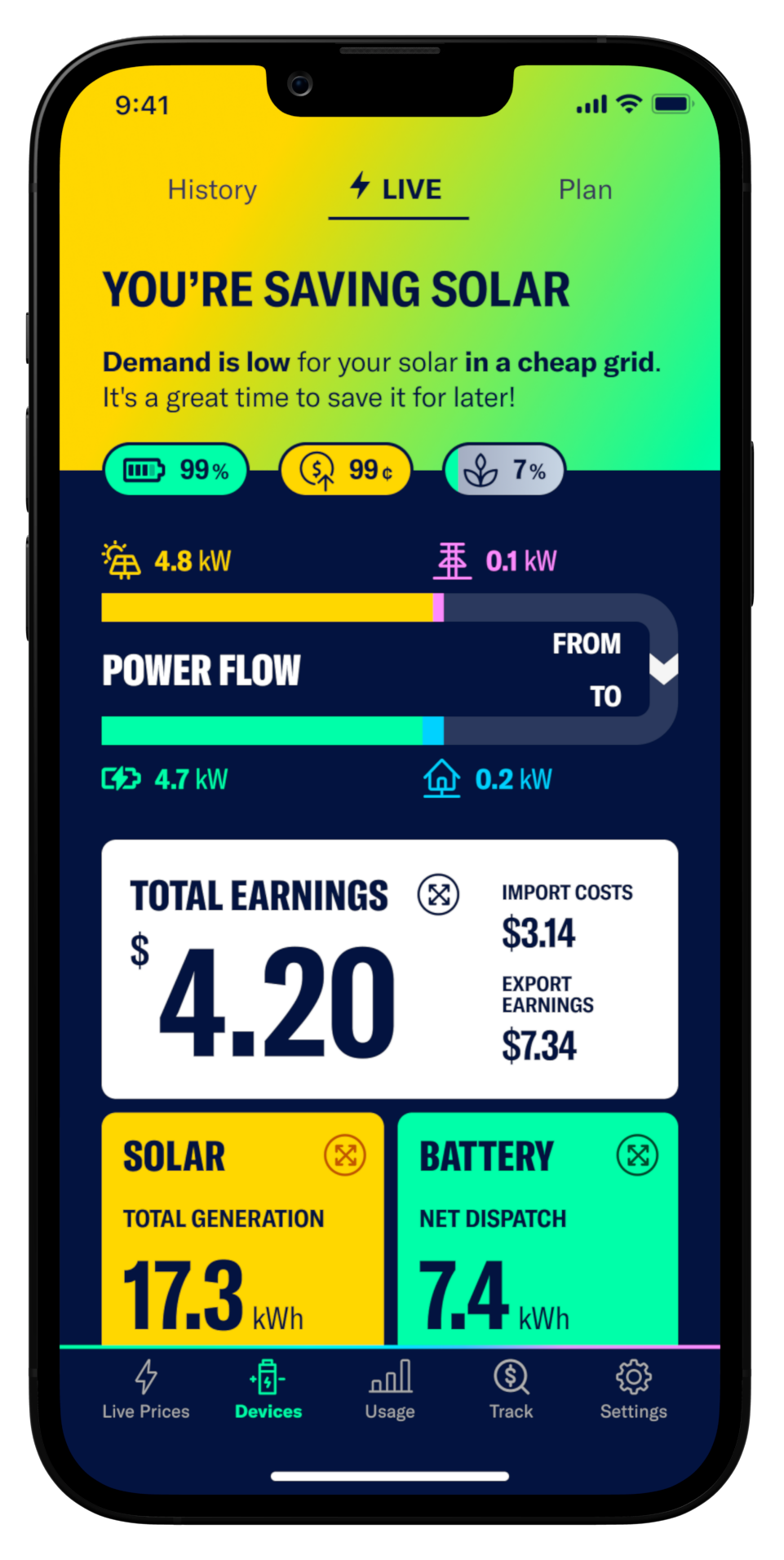Expand the Battery card
The width and height of the screenshot is (784, 1560).
pyautogui.click(x=637, y=1155)
